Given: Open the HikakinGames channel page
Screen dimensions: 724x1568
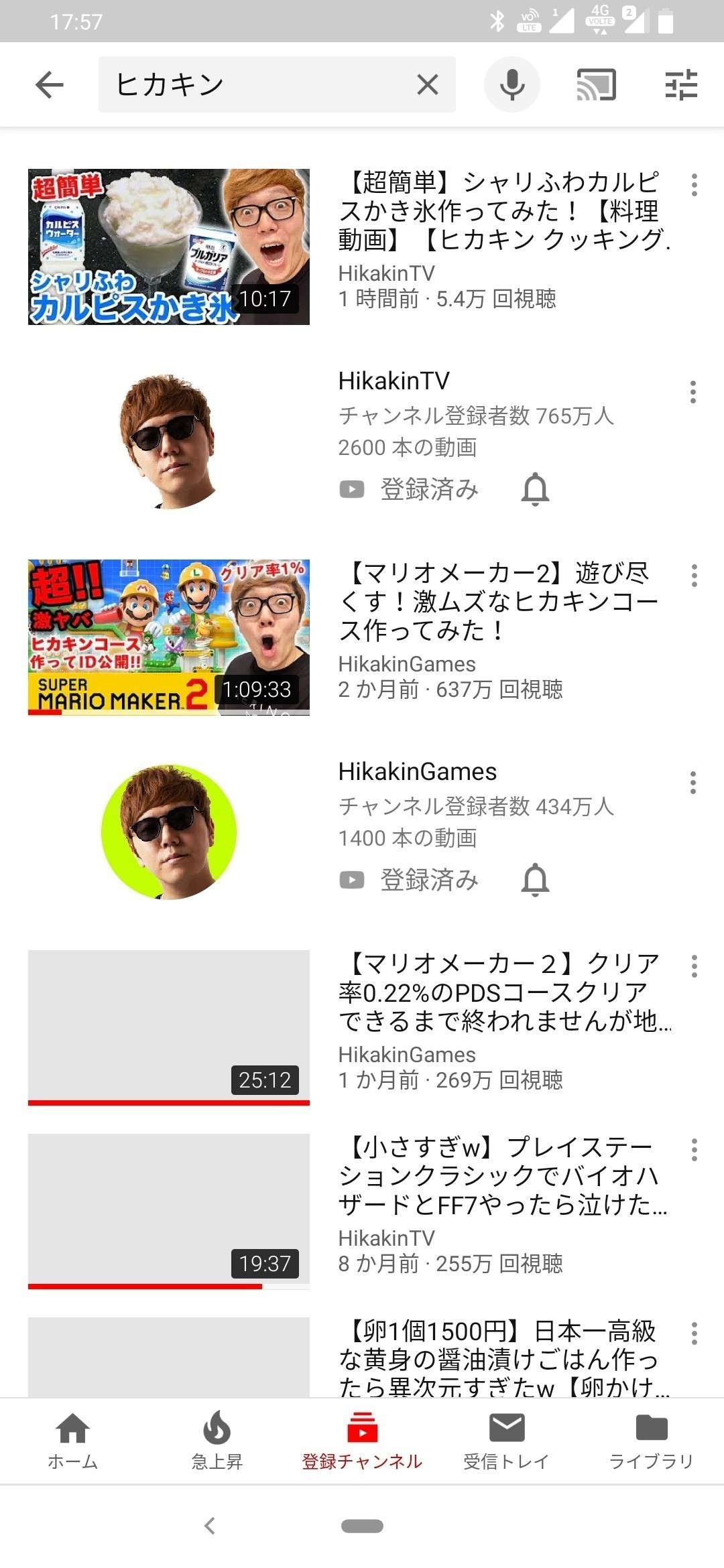Looking at the screenshot, I should (169, 832).
